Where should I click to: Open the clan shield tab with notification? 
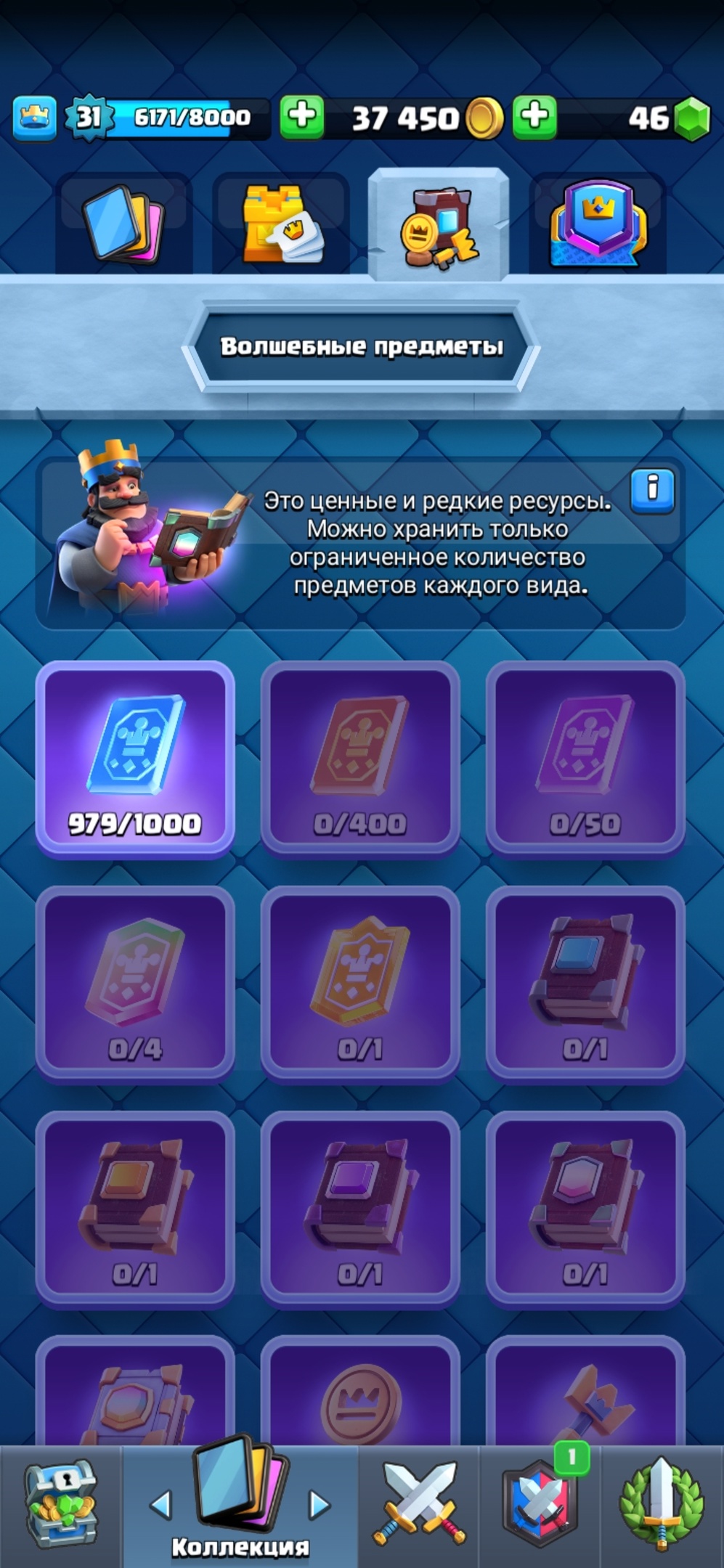tap(540, 1507)
